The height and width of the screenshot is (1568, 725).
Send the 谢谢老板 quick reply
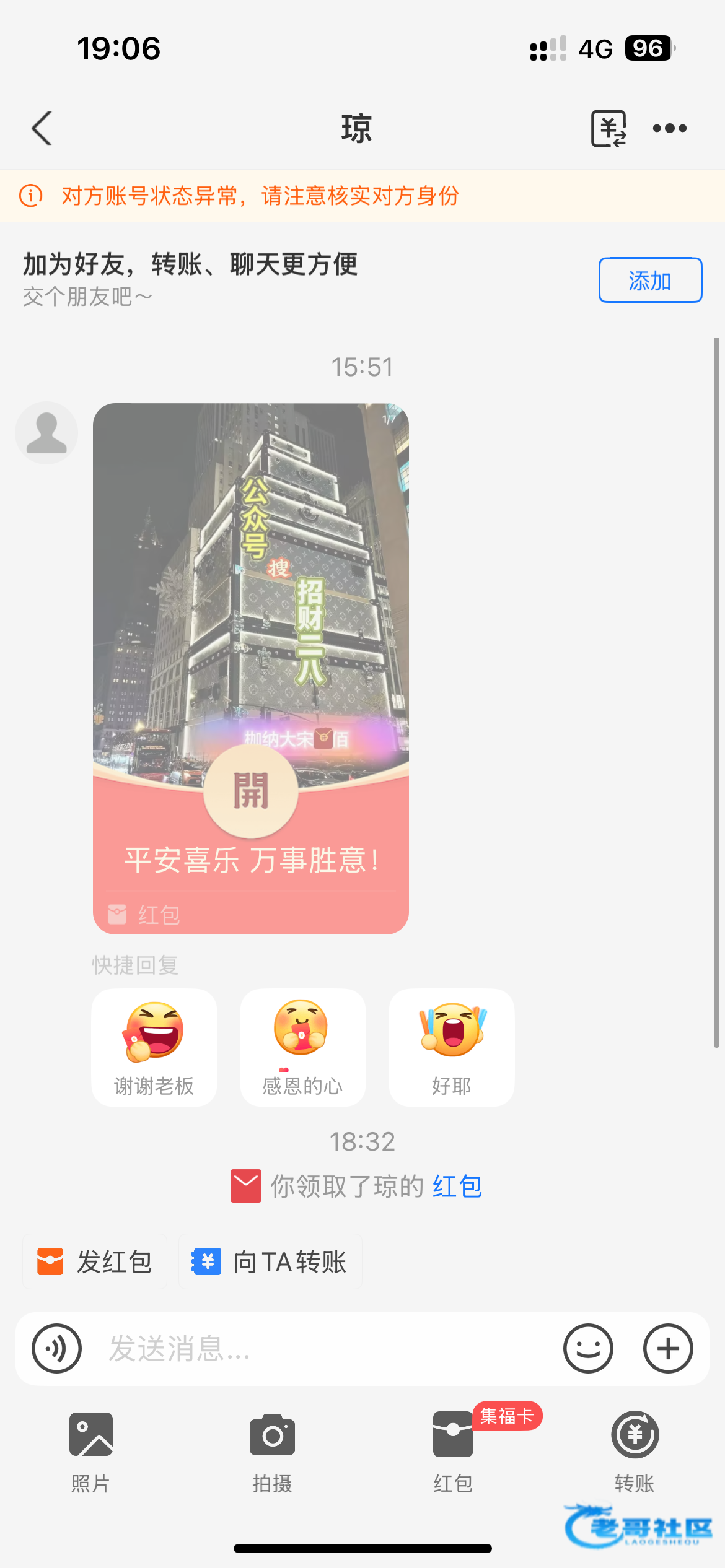(154, 1048)
